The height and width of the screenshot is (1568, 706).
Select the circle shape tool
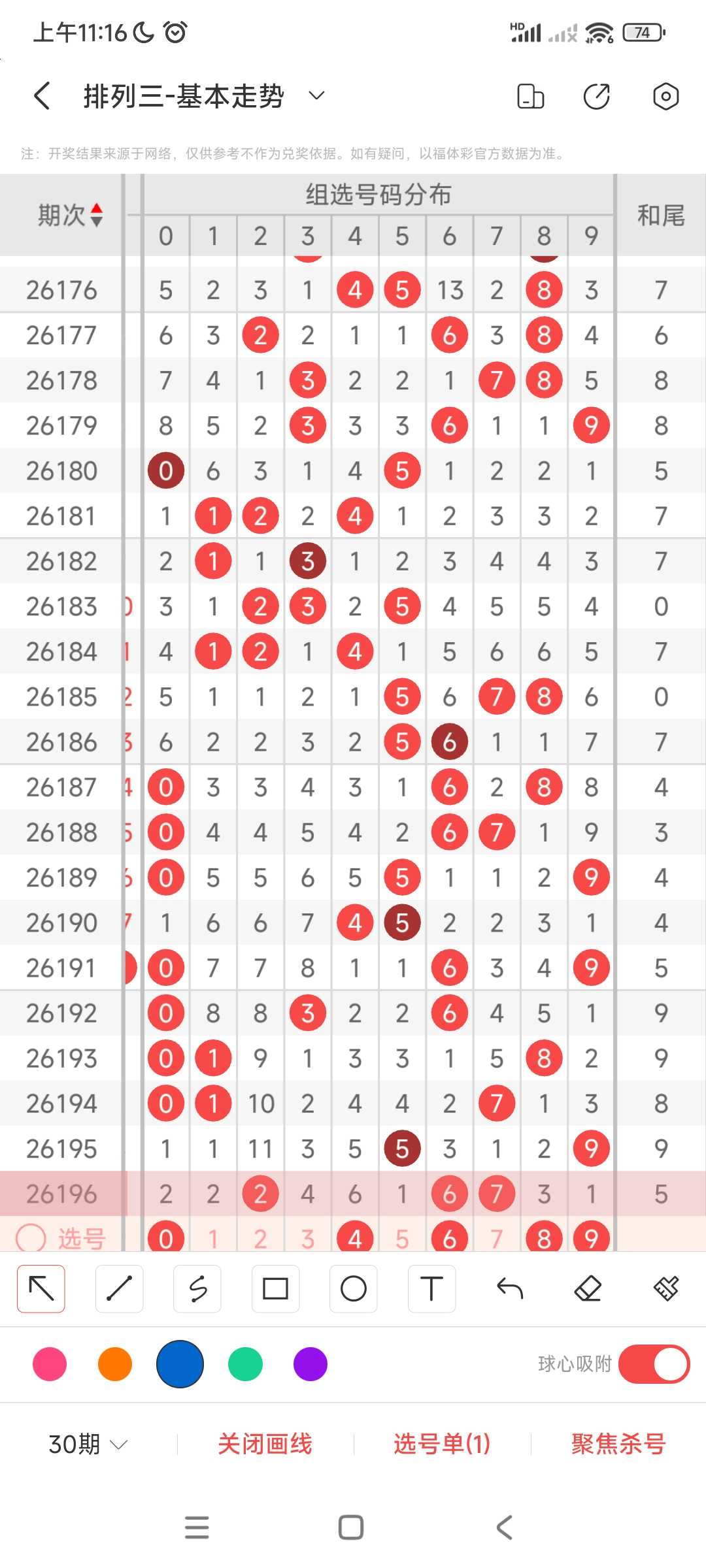(354, 1288)
